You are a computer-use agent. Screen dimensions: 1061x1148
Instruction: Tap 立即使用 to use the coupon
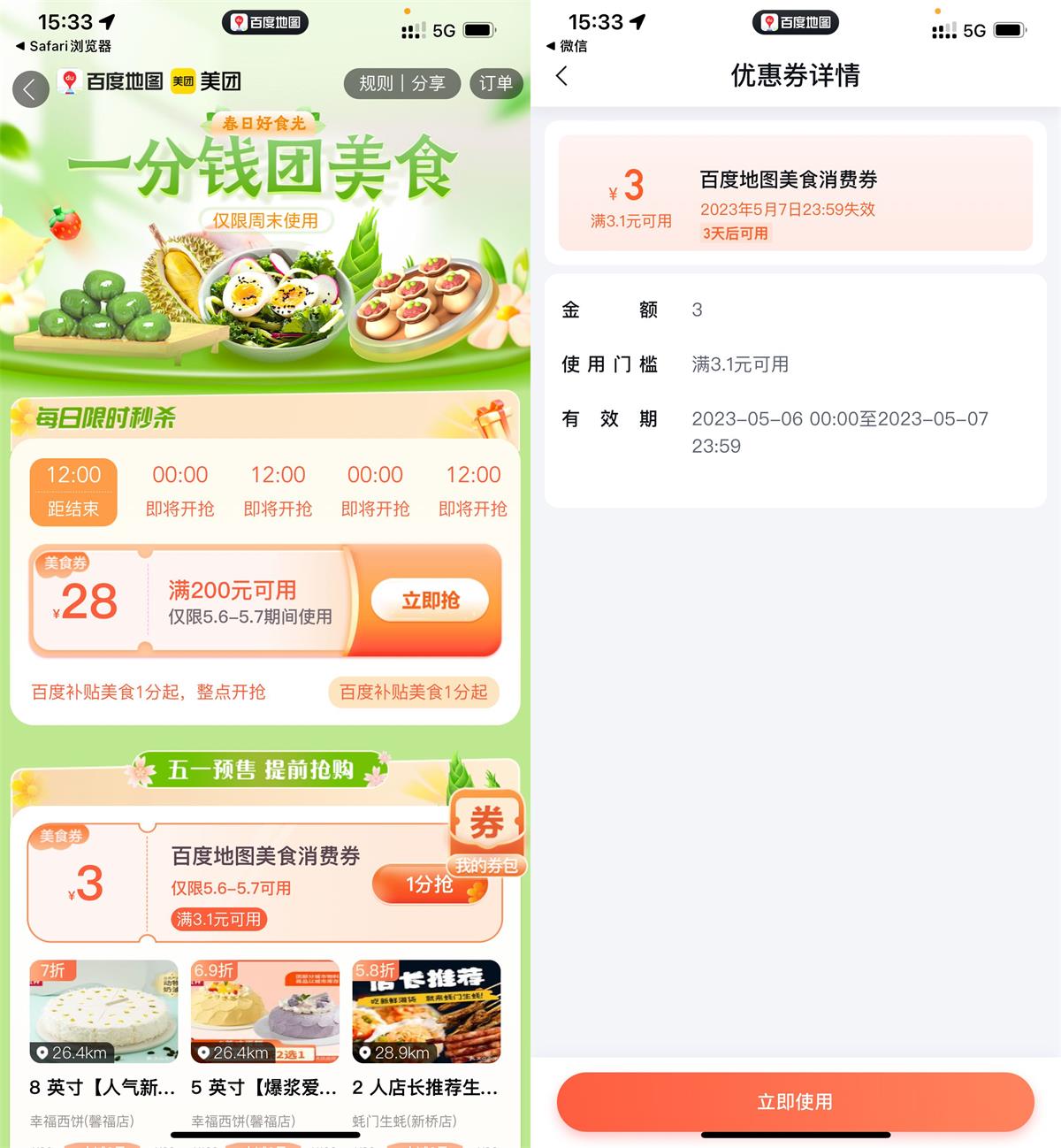pos(795,1101)
